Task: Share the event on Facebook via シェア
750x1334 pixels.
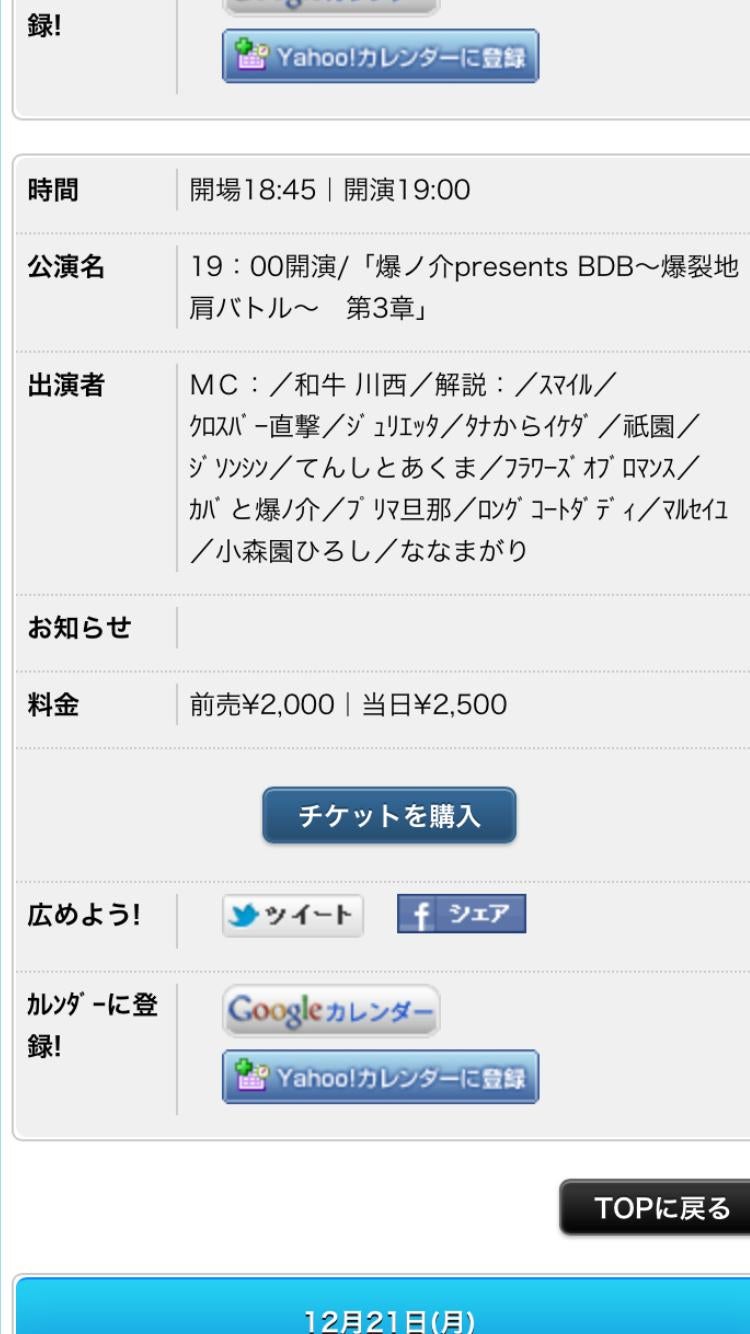Action: click(x=461, y=914)
